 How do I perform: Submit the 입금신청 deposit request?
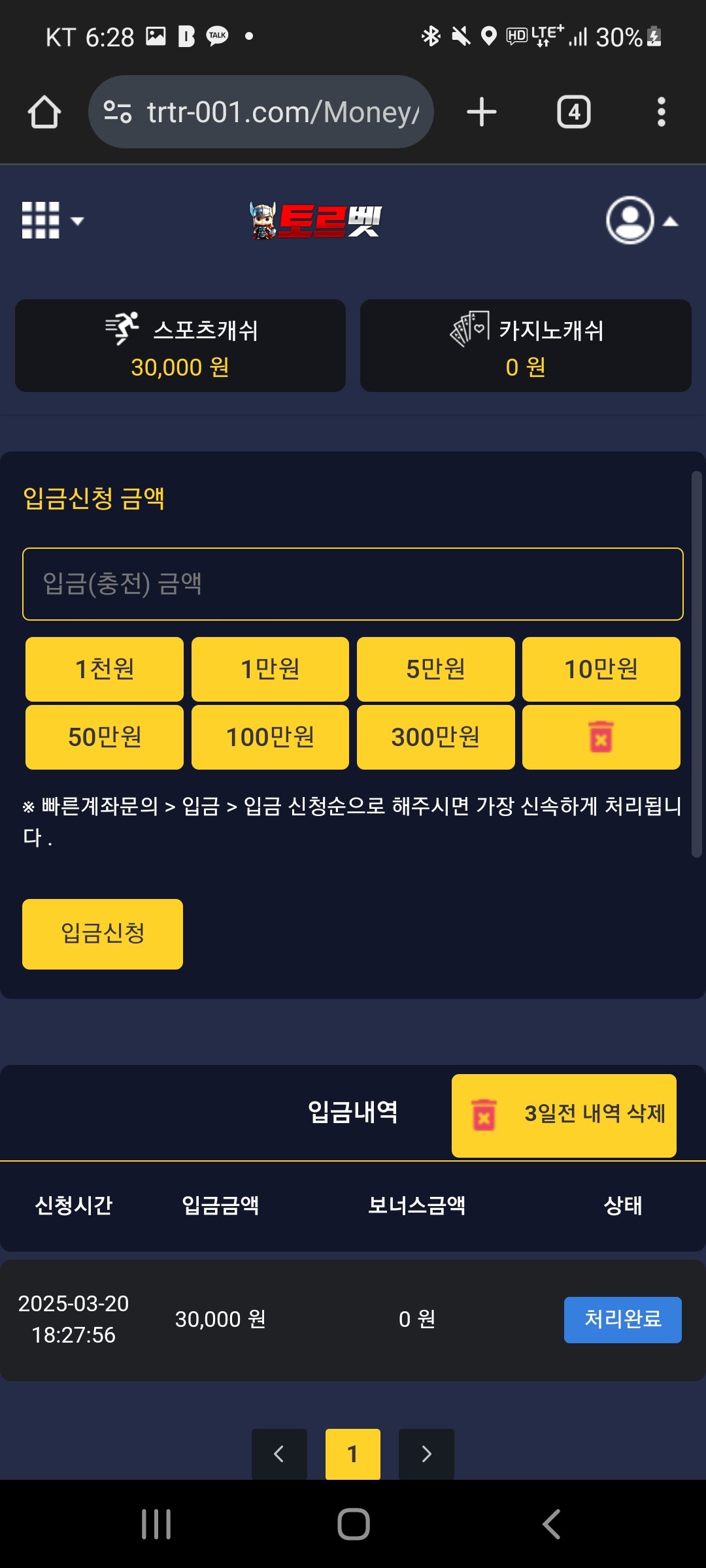[x=103, y=934]
